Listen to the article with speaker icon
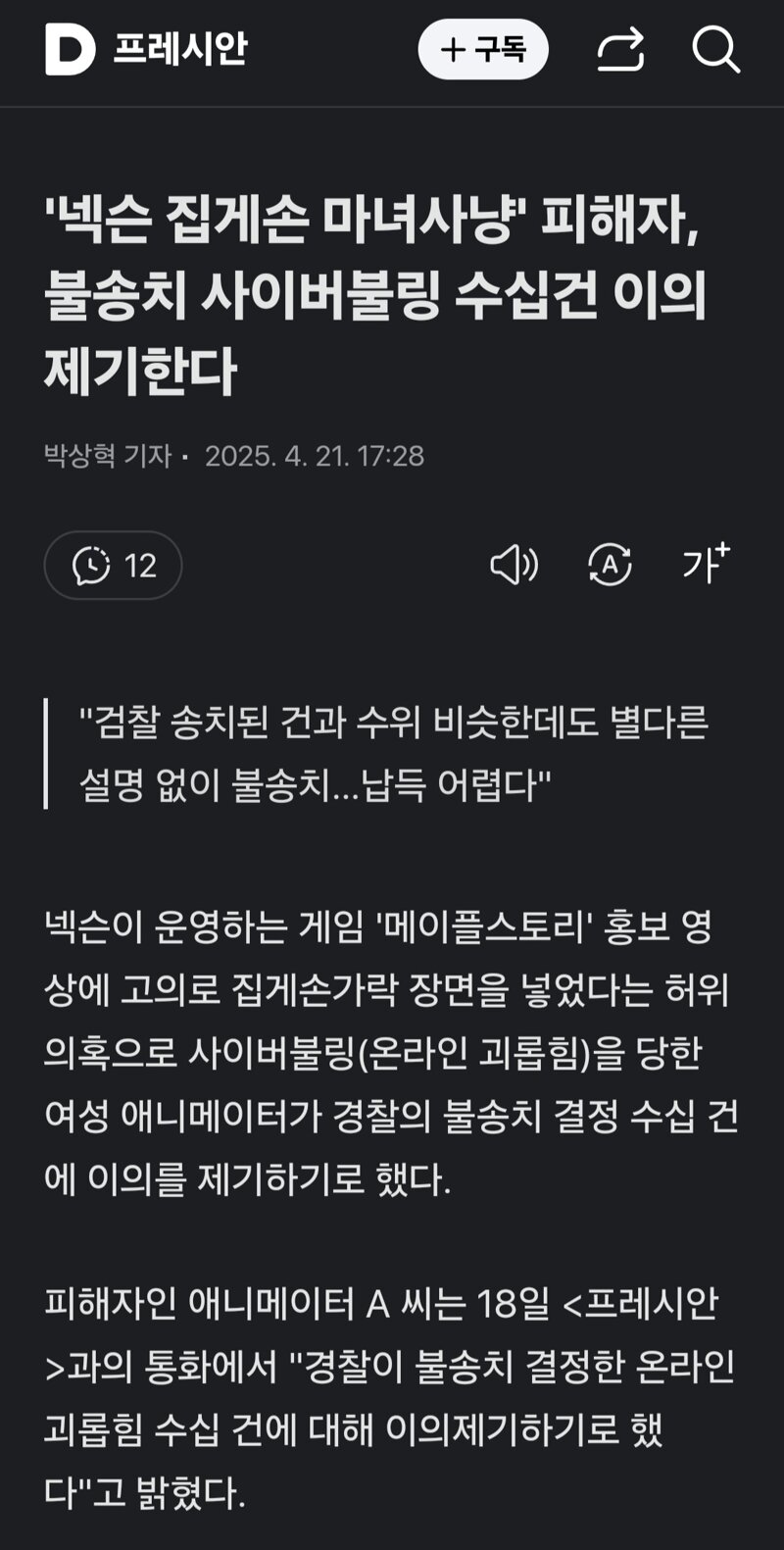Viewport: 784px width, 1550px height. (x=514, y=566)
